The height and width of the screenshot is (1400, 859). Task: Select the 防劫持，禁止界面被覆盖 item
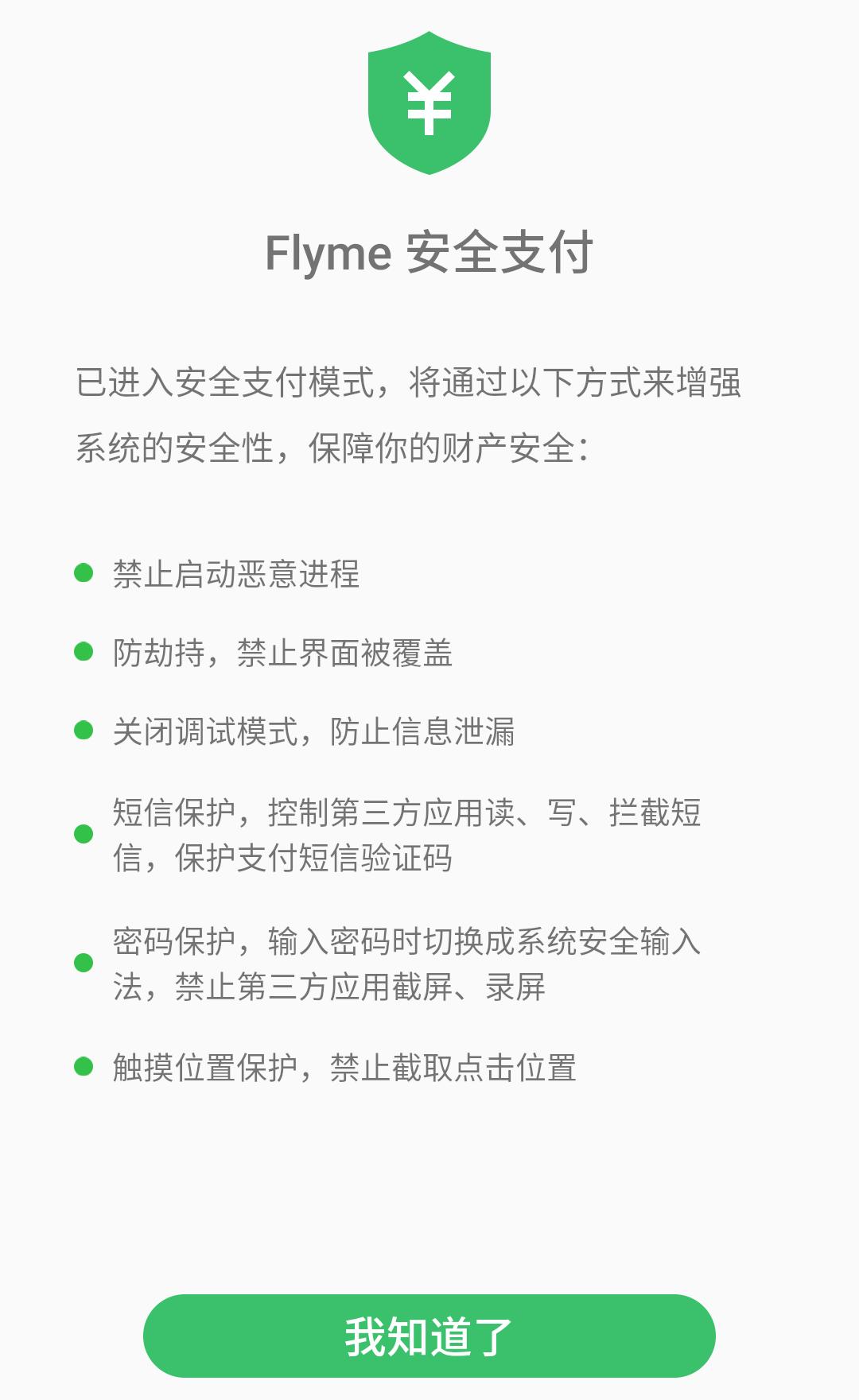[x=282, y=653]
